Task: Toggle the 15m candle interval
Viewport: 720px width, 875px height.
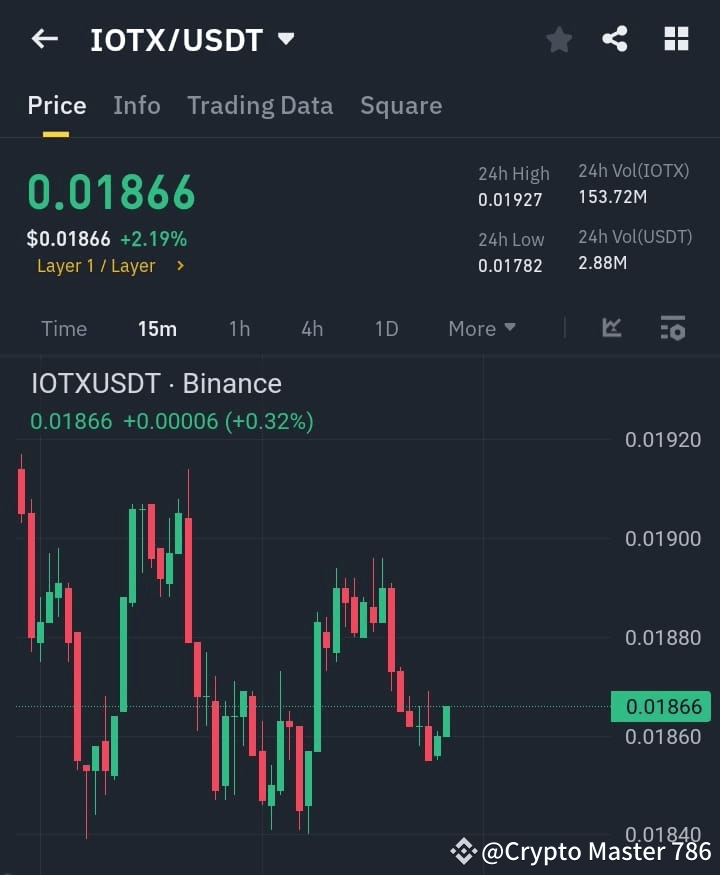Action: click(157, 328)
